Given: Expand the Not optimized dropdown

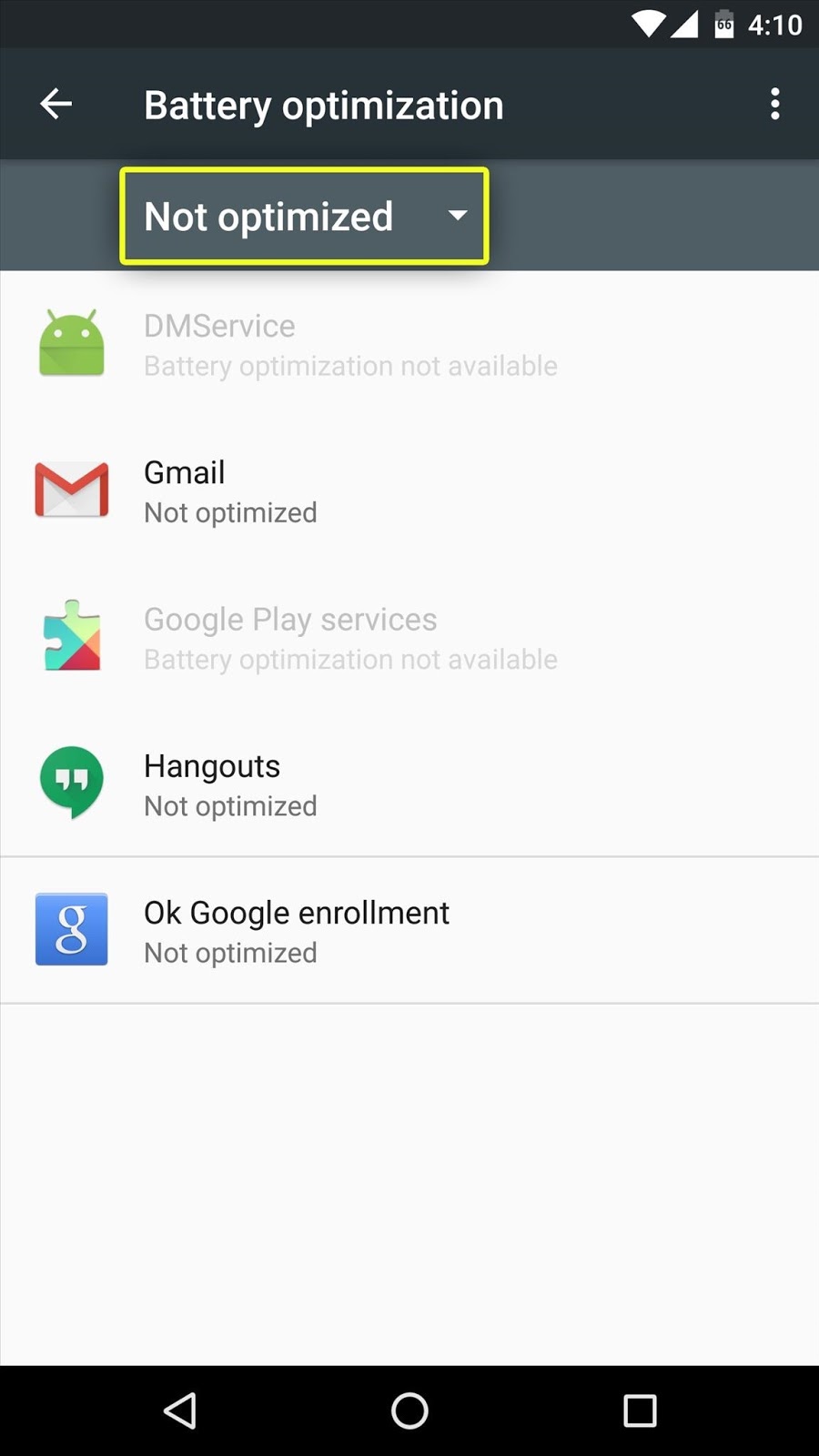Looking at the screenshot, I should [304, 217].
